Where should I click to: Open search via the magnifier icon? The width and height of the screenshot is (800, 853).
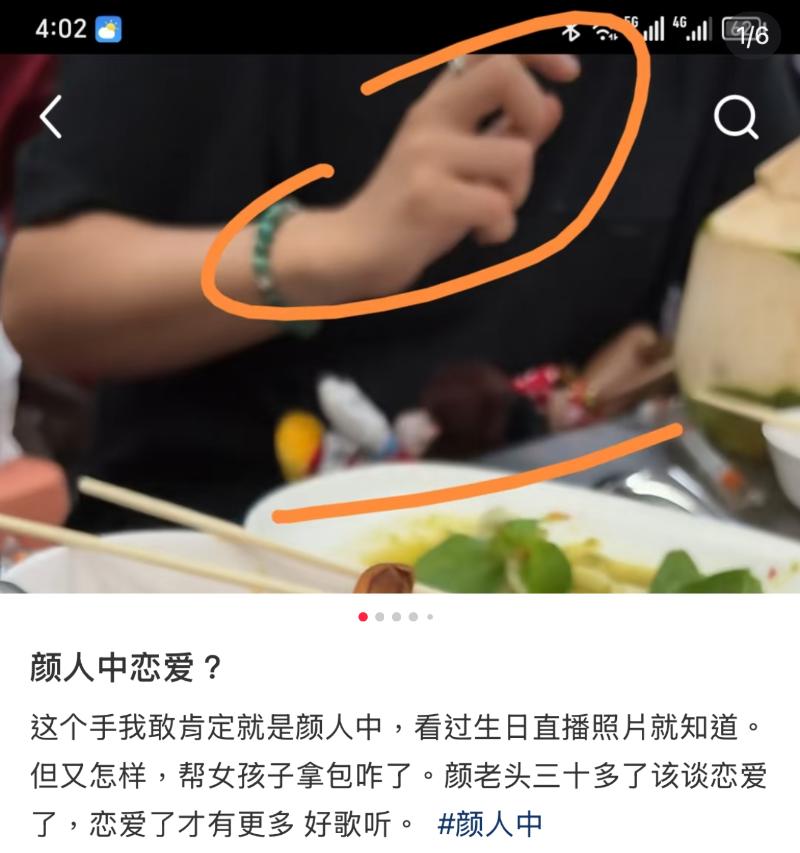736,119
